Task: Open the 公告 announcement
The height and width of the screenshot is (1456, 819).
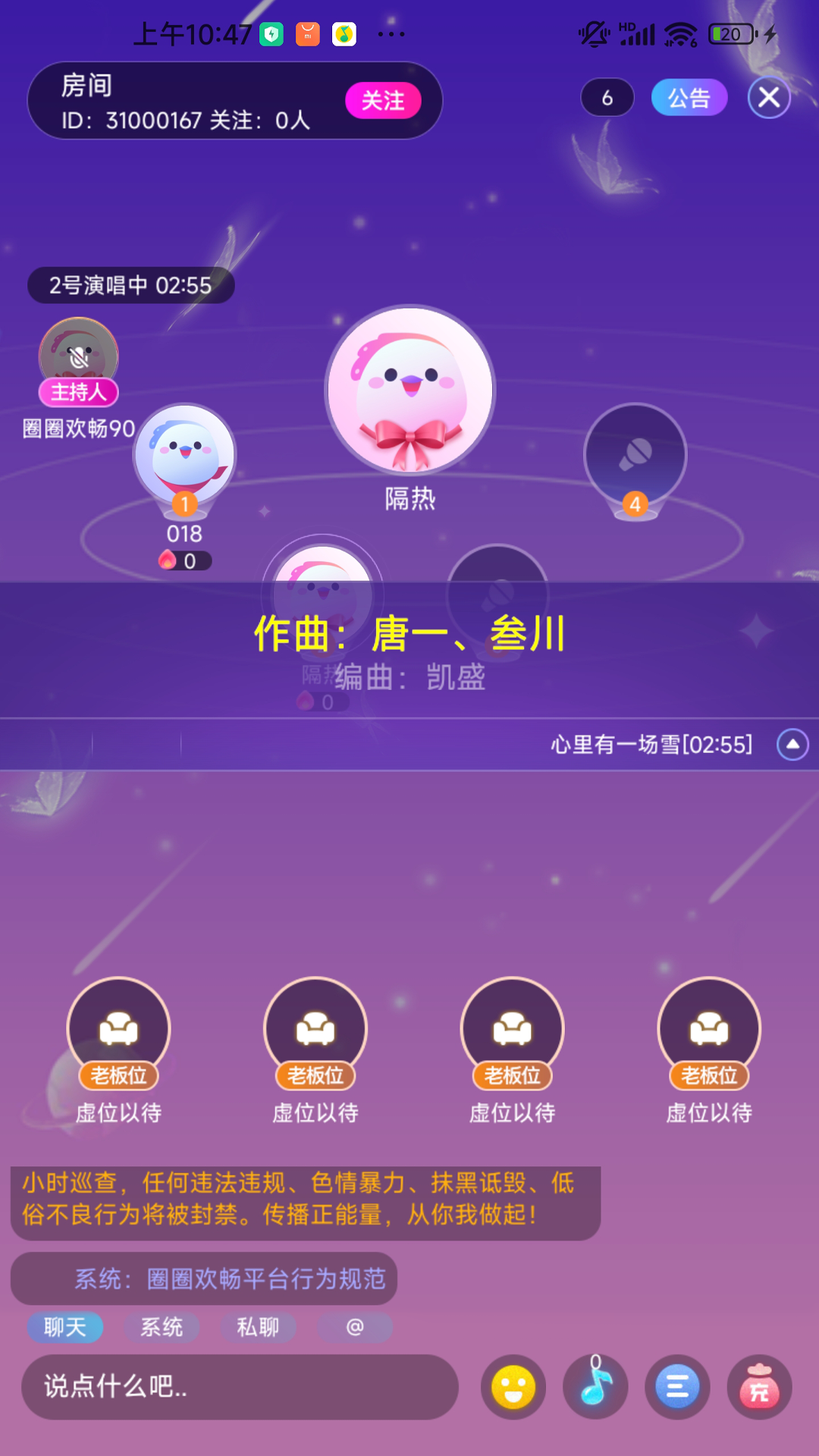Action: 689,98
